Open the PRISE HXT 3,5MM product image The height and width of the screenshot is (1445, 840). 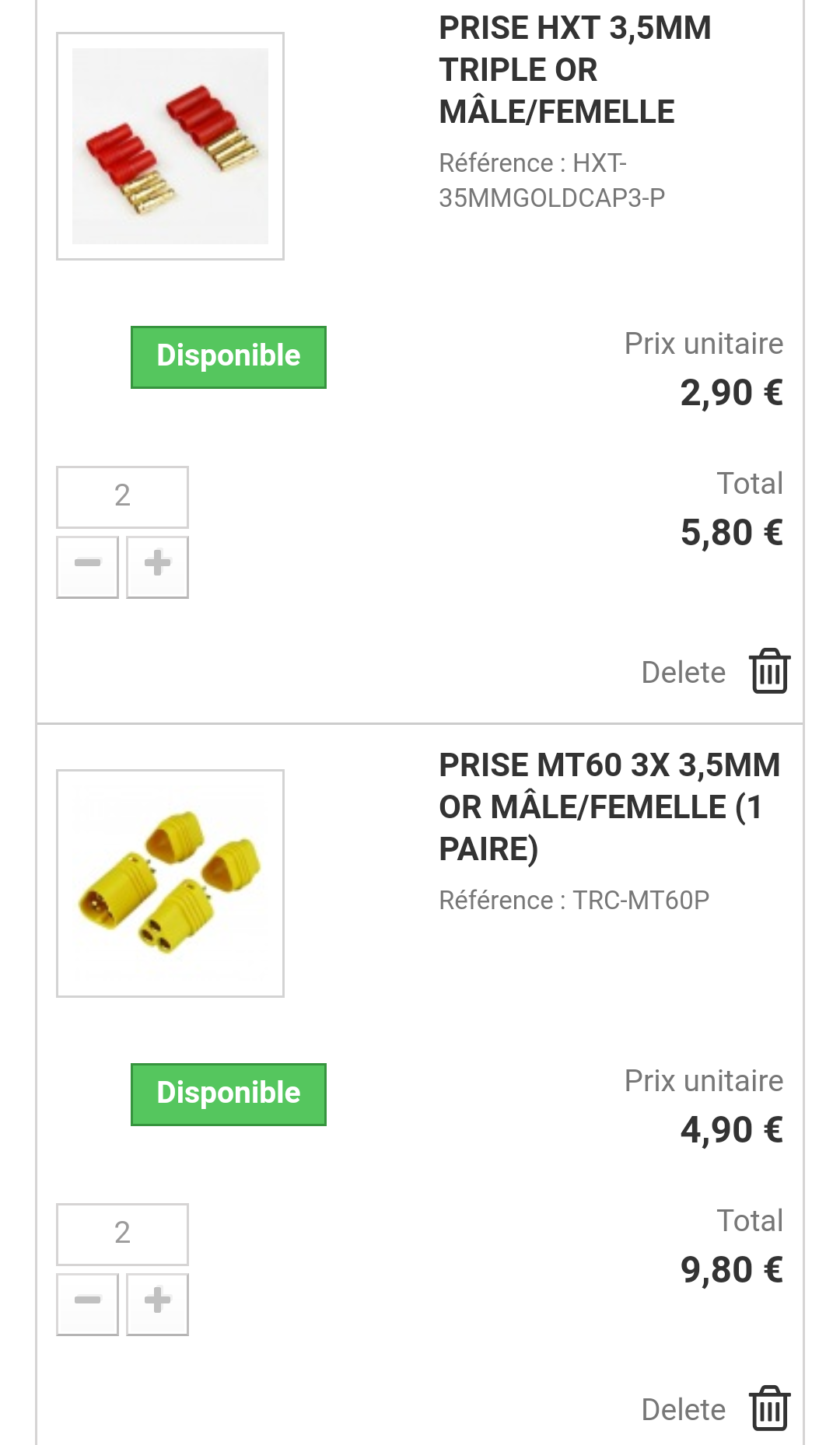[170, 146]
